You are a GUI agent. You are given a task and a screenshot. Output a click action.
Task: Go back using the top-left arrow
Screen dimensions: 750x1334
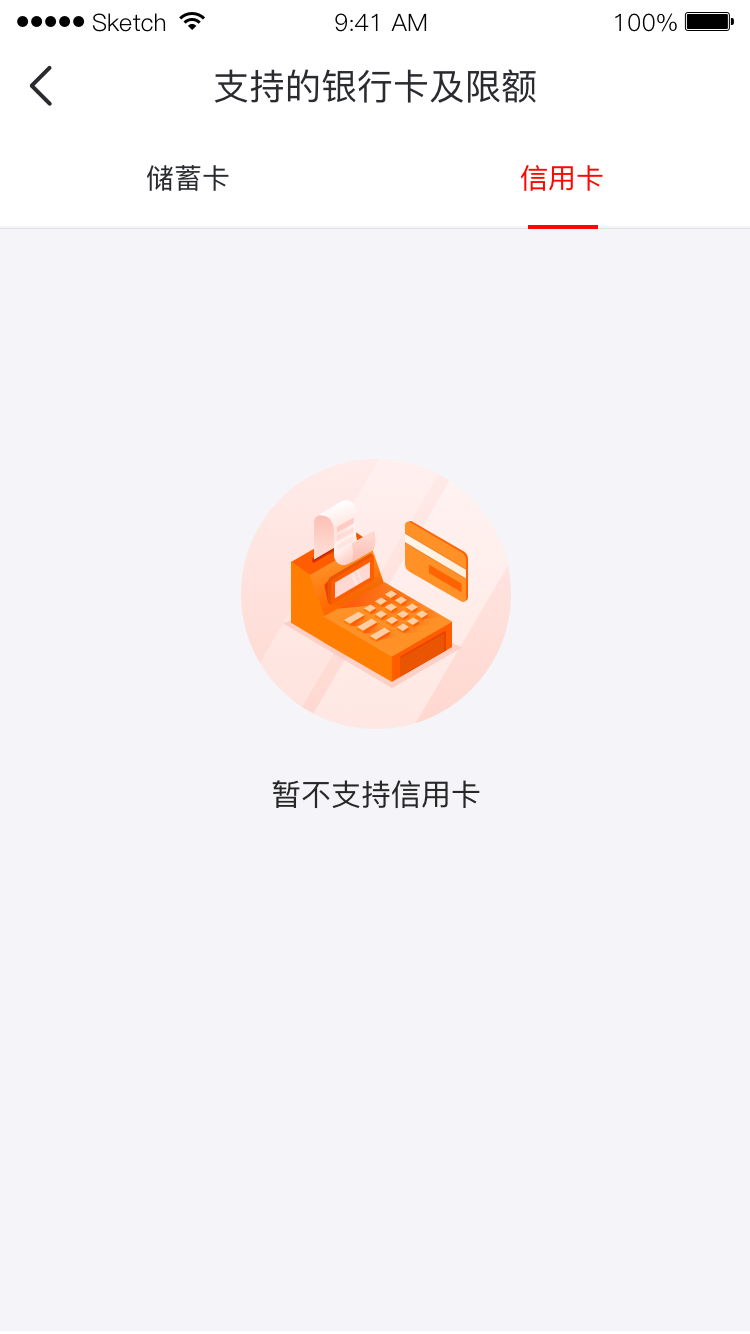(41, 86)
